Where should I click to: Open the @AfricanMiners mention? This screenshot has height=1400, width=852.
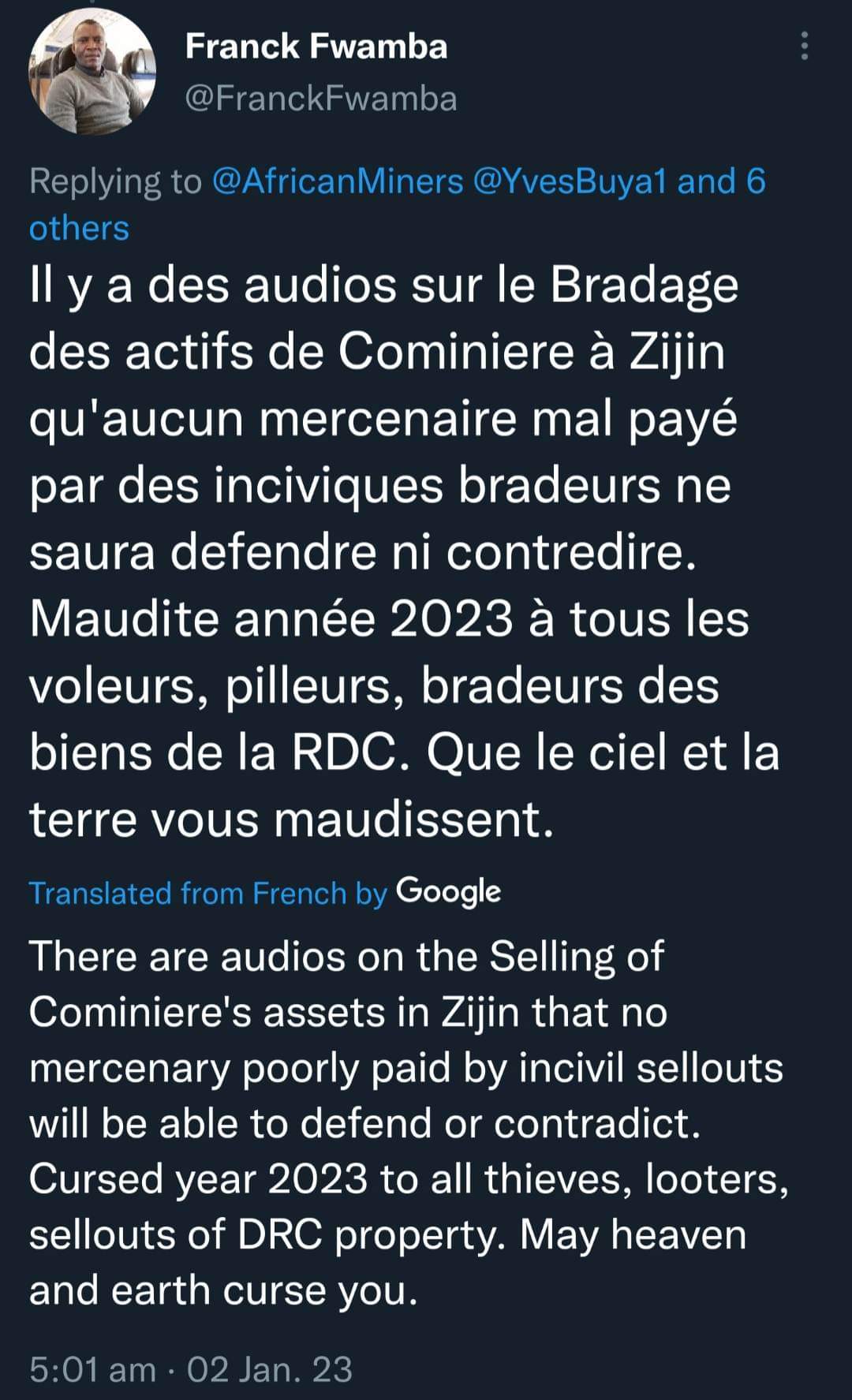[338, 181]
